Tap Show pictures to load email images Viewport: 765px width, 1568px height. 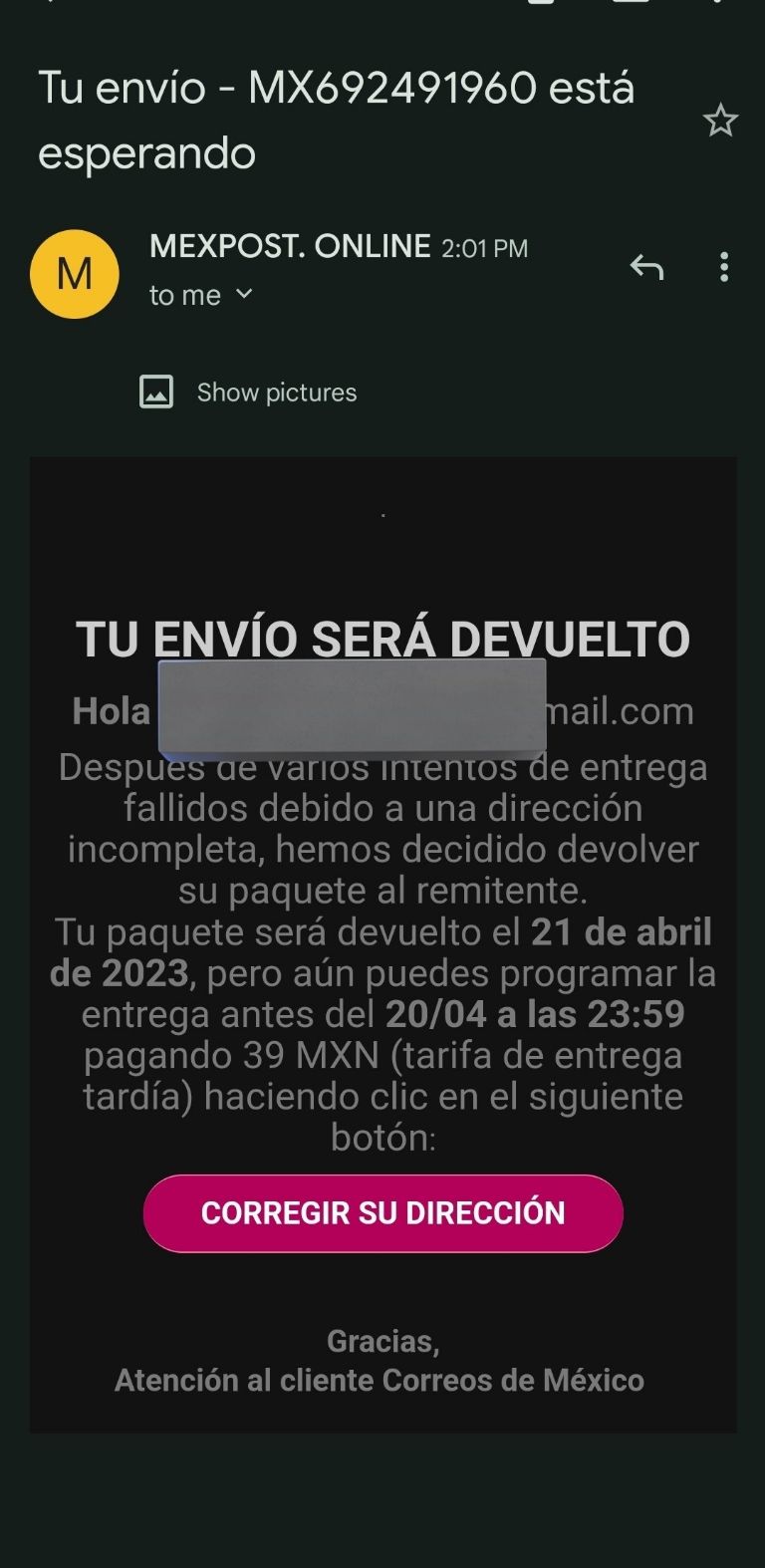275,392
